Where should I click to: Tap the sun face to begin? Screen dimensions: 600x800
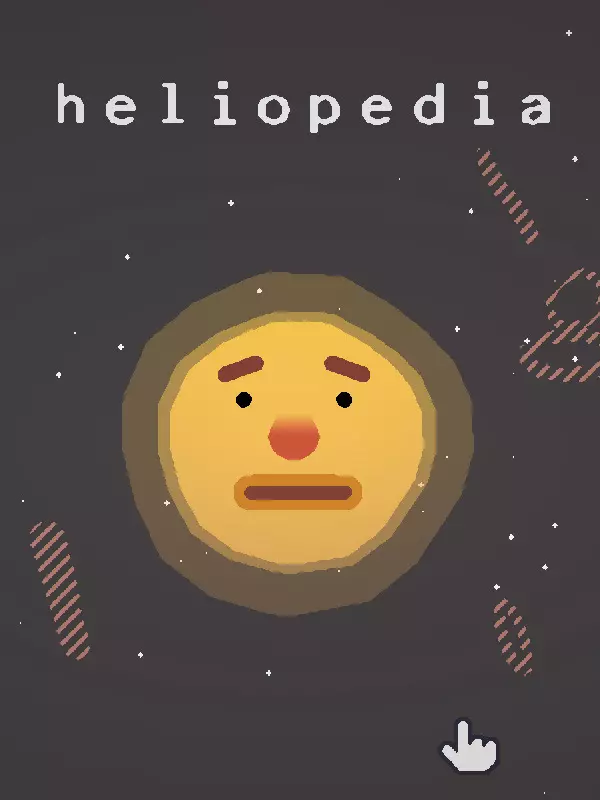(x=297, y=441)
